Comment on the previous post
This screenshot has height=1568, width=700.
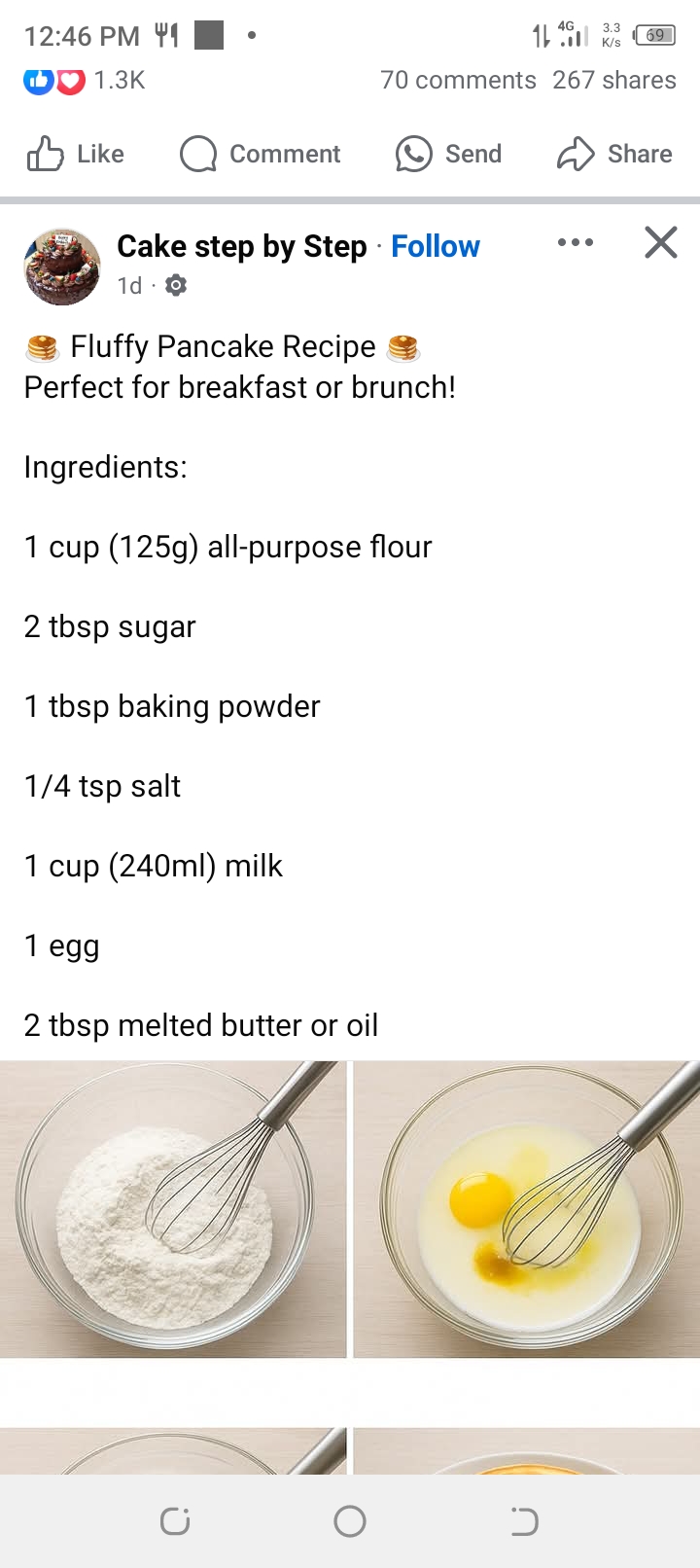(261, 154)
